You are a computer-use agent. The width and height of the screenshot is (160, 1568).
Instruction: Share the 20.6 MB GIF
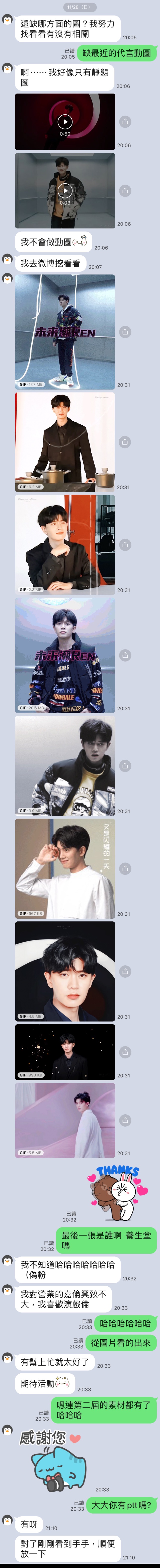(x=125, y=655)
